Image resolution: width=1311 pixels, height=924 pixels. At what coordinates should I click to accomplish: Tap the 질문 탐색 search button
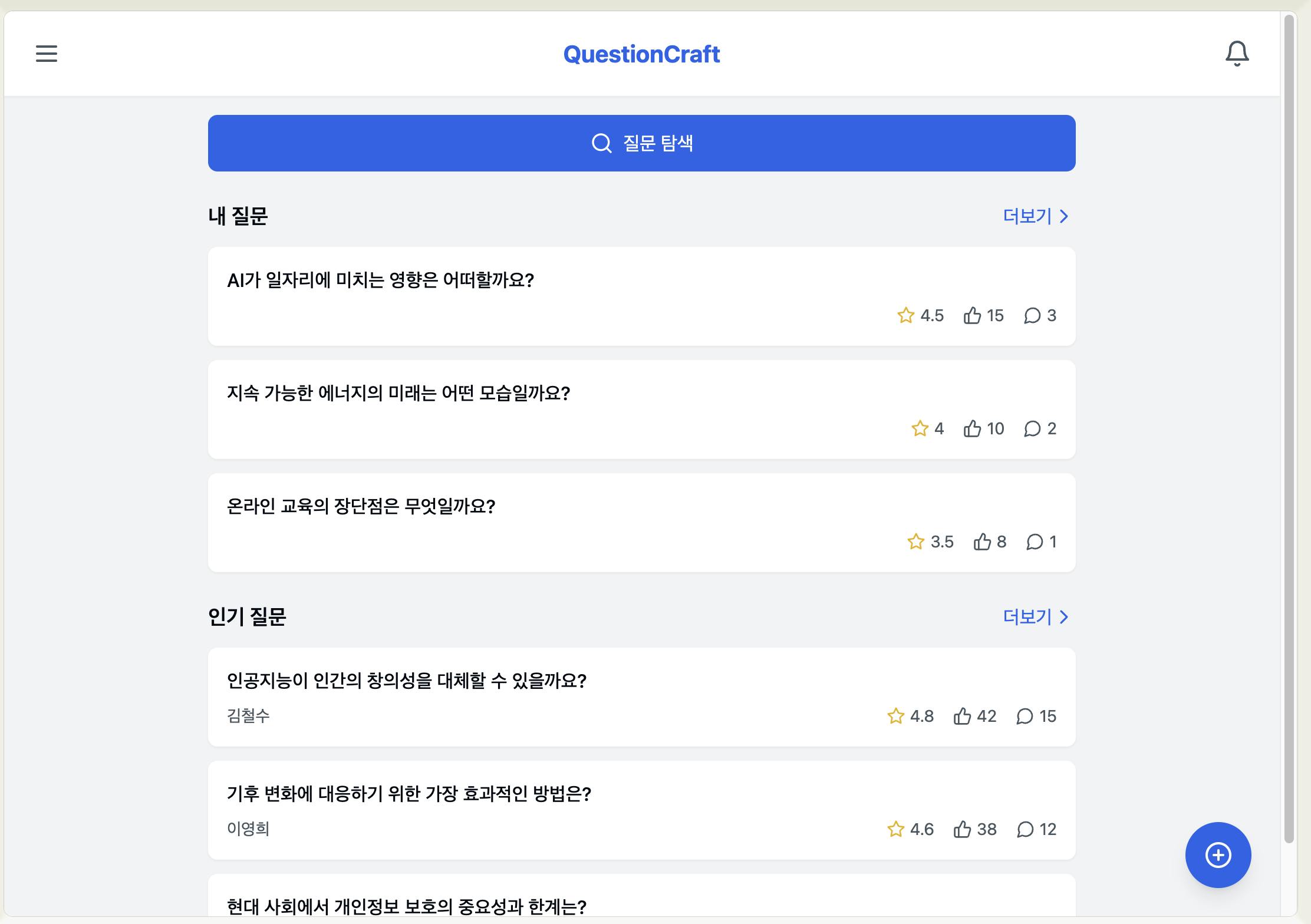click(641, 143)
